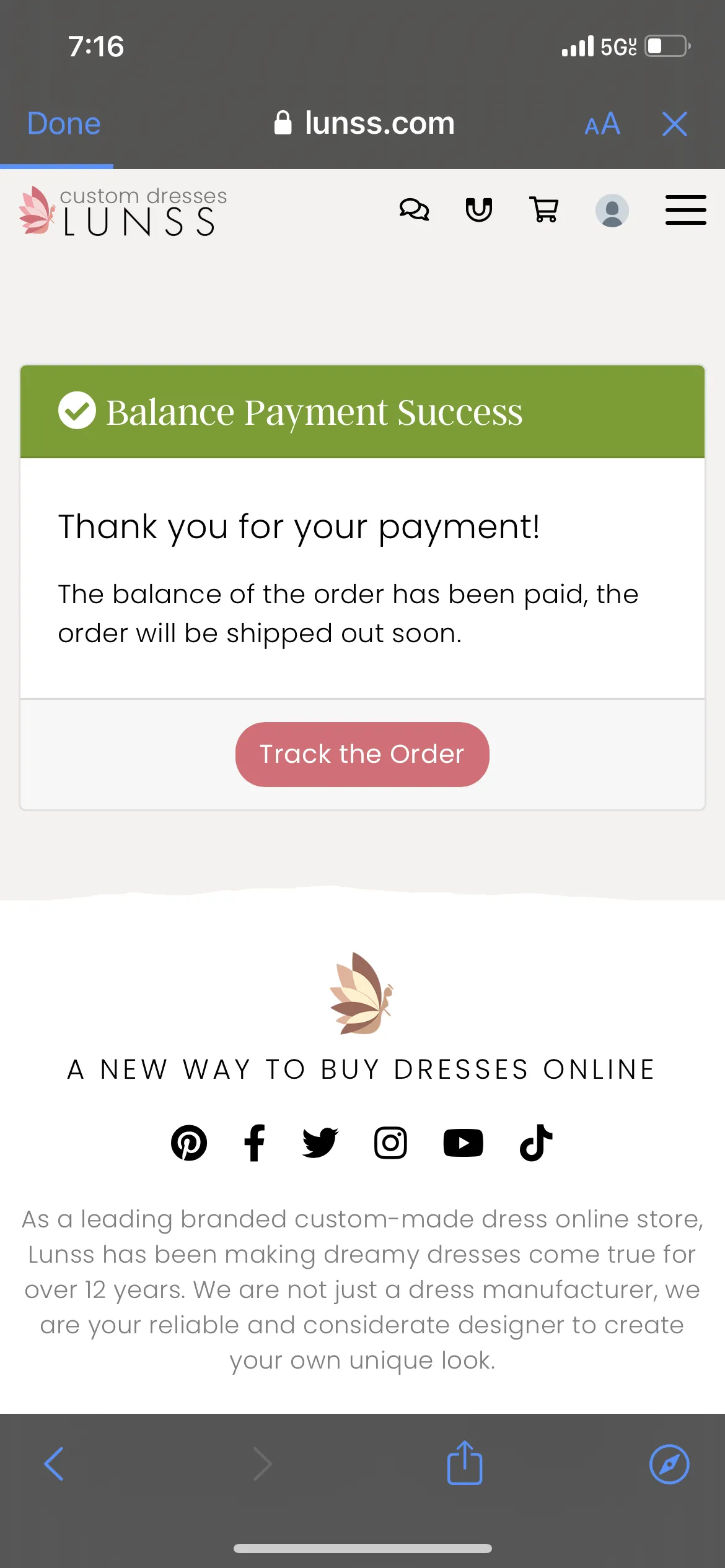Open the Lunss Instagram profile
This screenshot has width=725, height=1568.
click(x=390, y=1143)
